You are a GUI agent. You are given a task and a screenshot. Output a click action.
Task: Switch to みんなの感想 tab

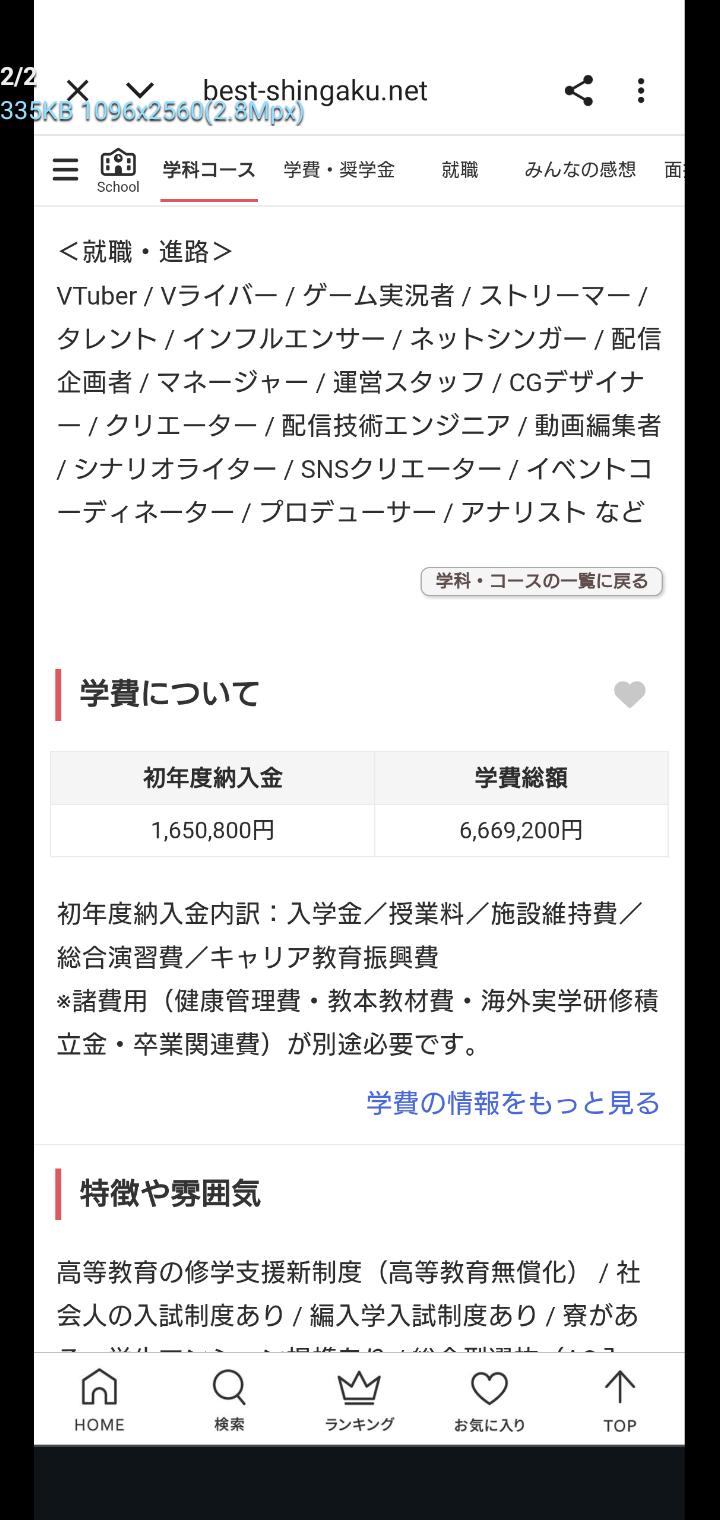tap(580, 170)
